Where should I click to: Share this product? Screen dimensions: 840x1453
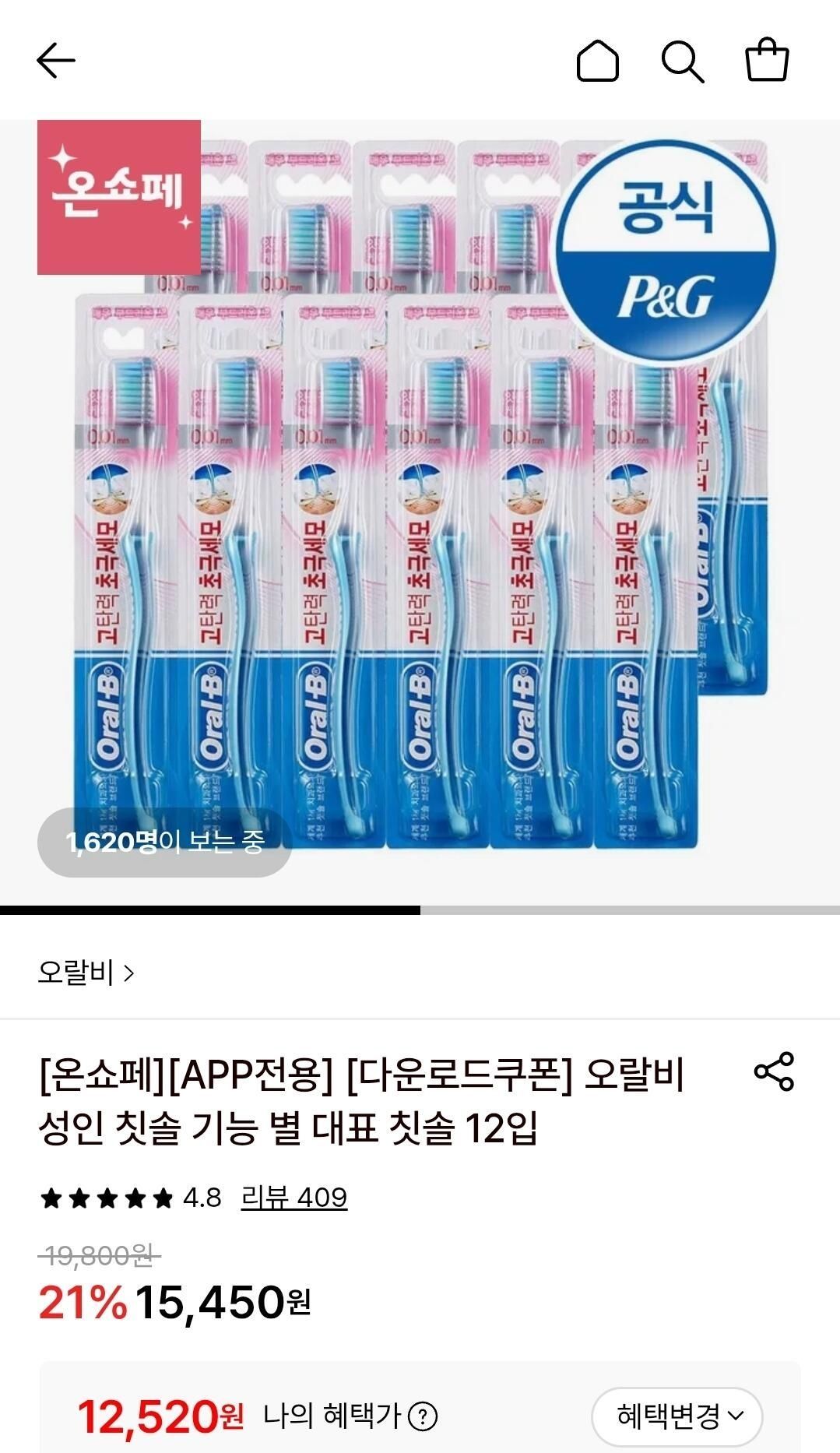tap(774, 1071)
